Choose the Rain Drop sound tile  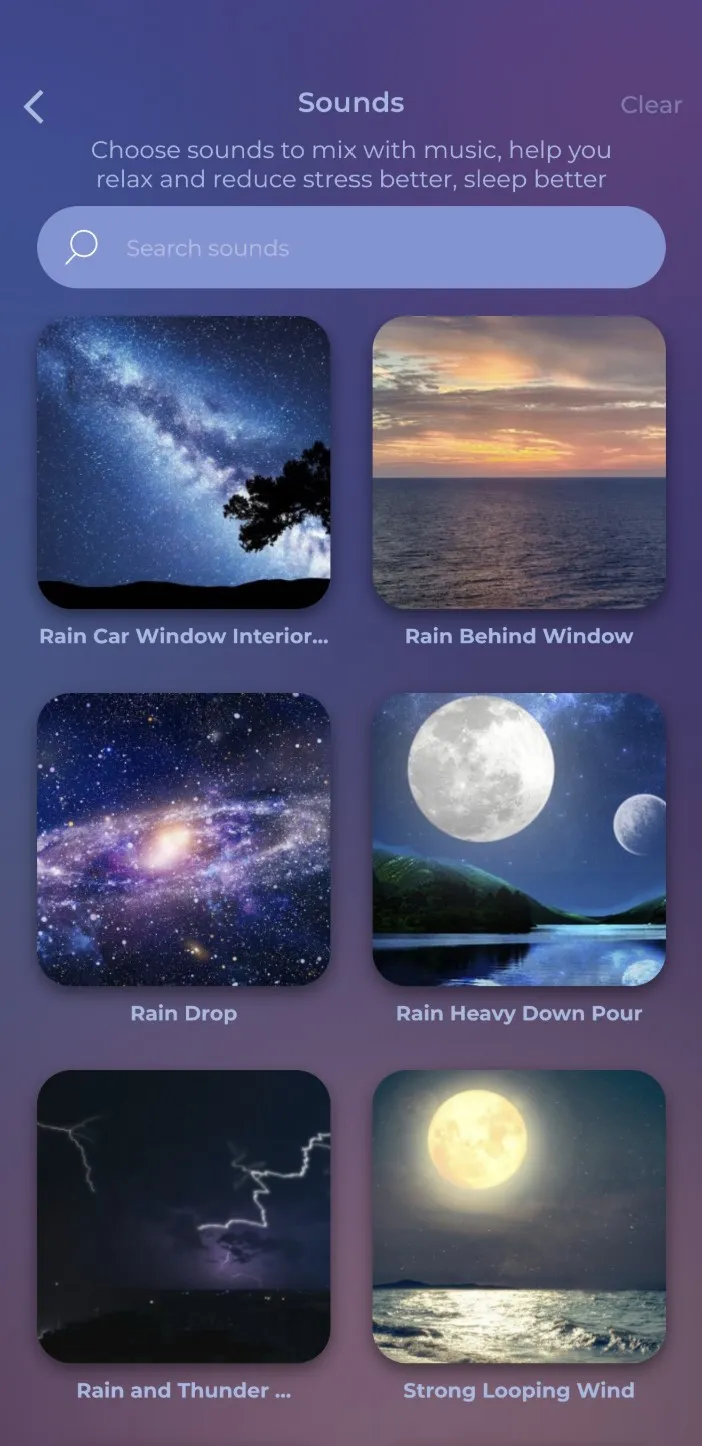pyautogui.click(x=183, y=840)
